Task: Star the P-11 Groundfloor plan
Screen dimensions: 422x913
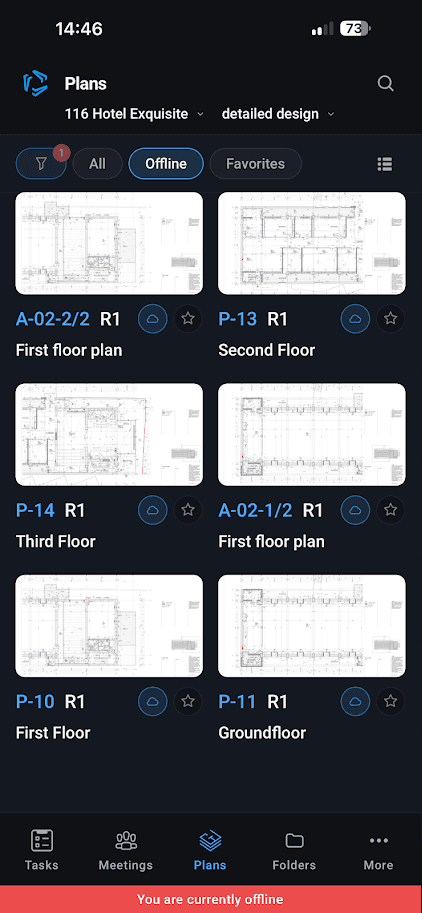Action: 391,702
